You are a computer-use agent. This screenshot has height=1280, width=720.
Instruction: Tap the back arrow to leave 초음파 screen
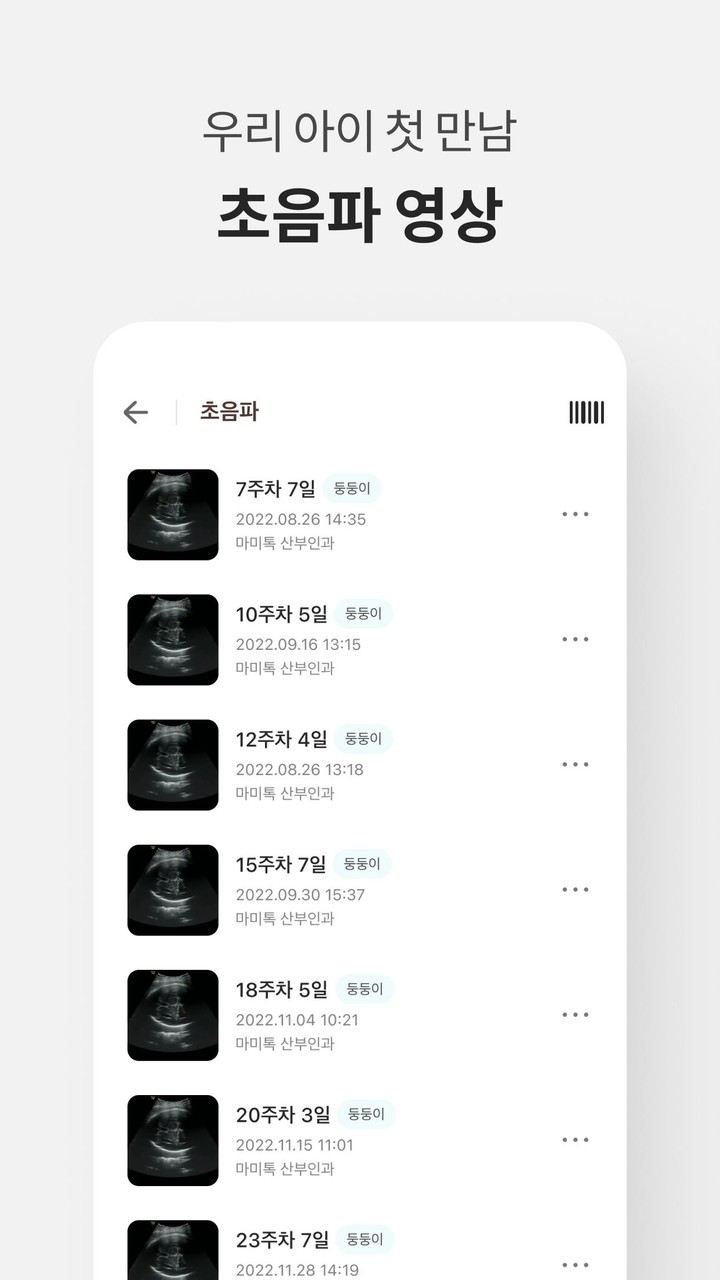(135, 411)
